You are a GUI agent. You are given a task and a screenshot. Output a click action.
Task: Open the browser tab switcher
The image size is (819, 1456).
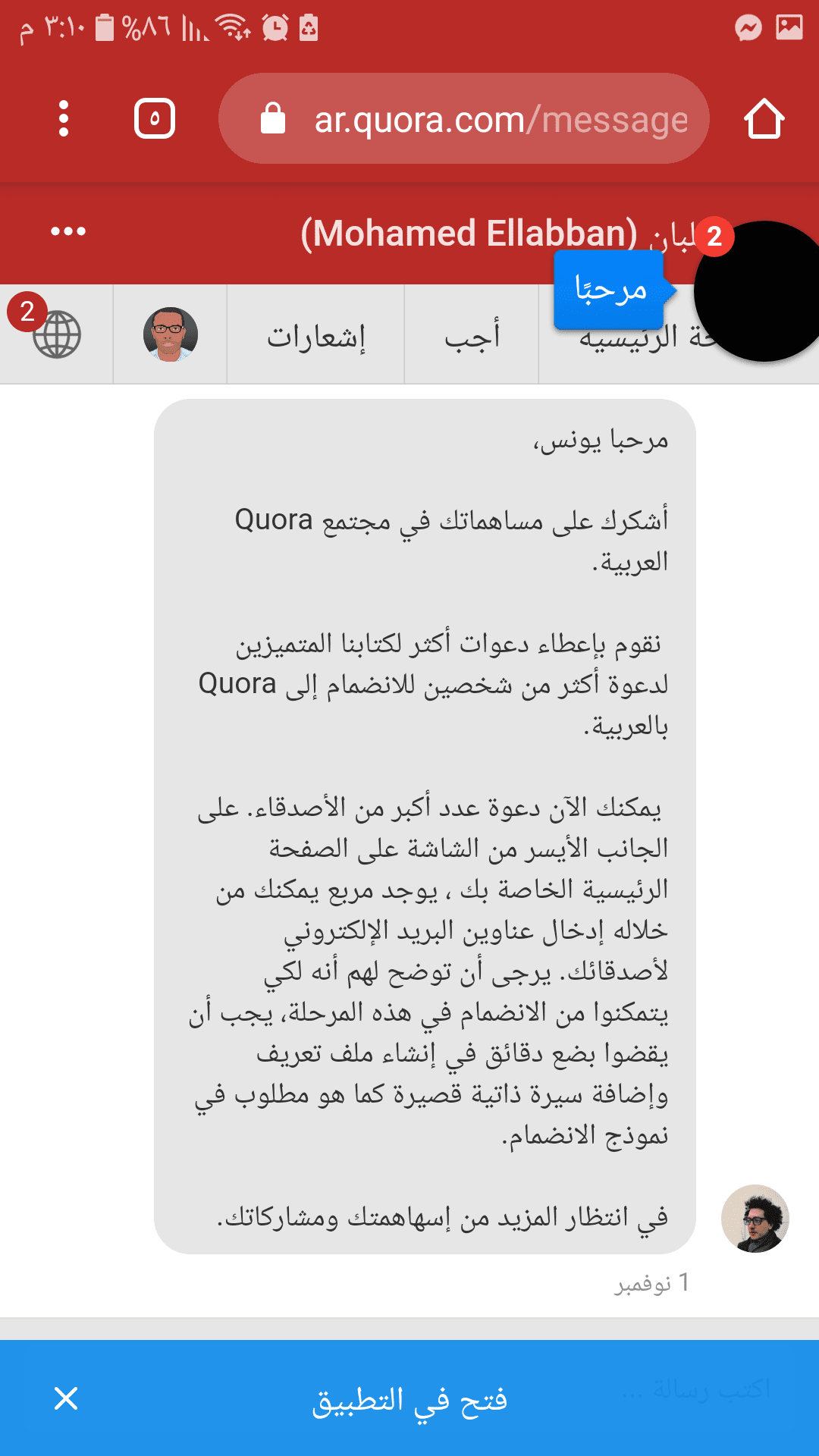click(155, 119)
